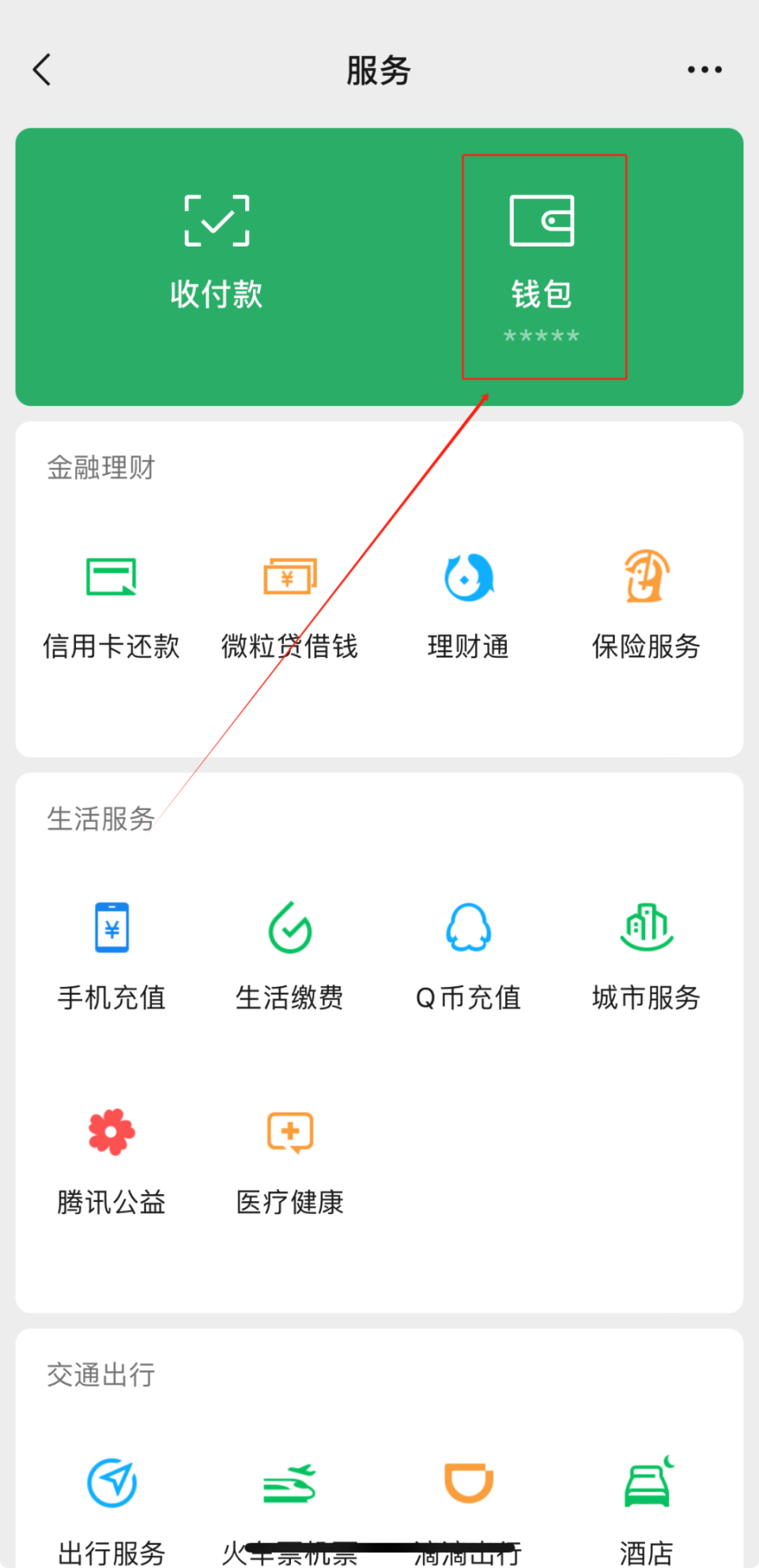
Task: Open 收付款 to pay or receive
Action: pos(217,251)
